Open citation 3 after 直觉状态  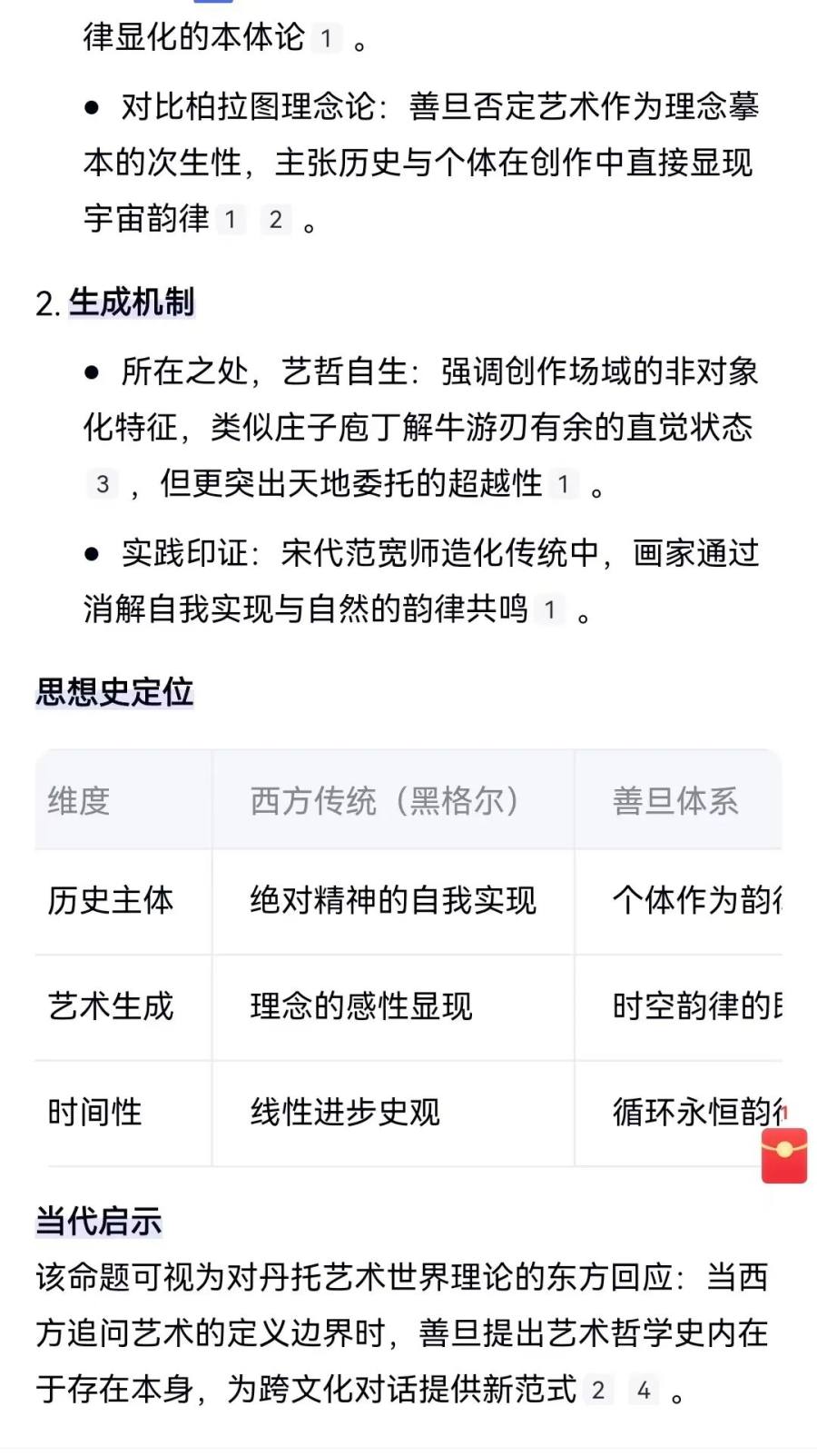103,484
